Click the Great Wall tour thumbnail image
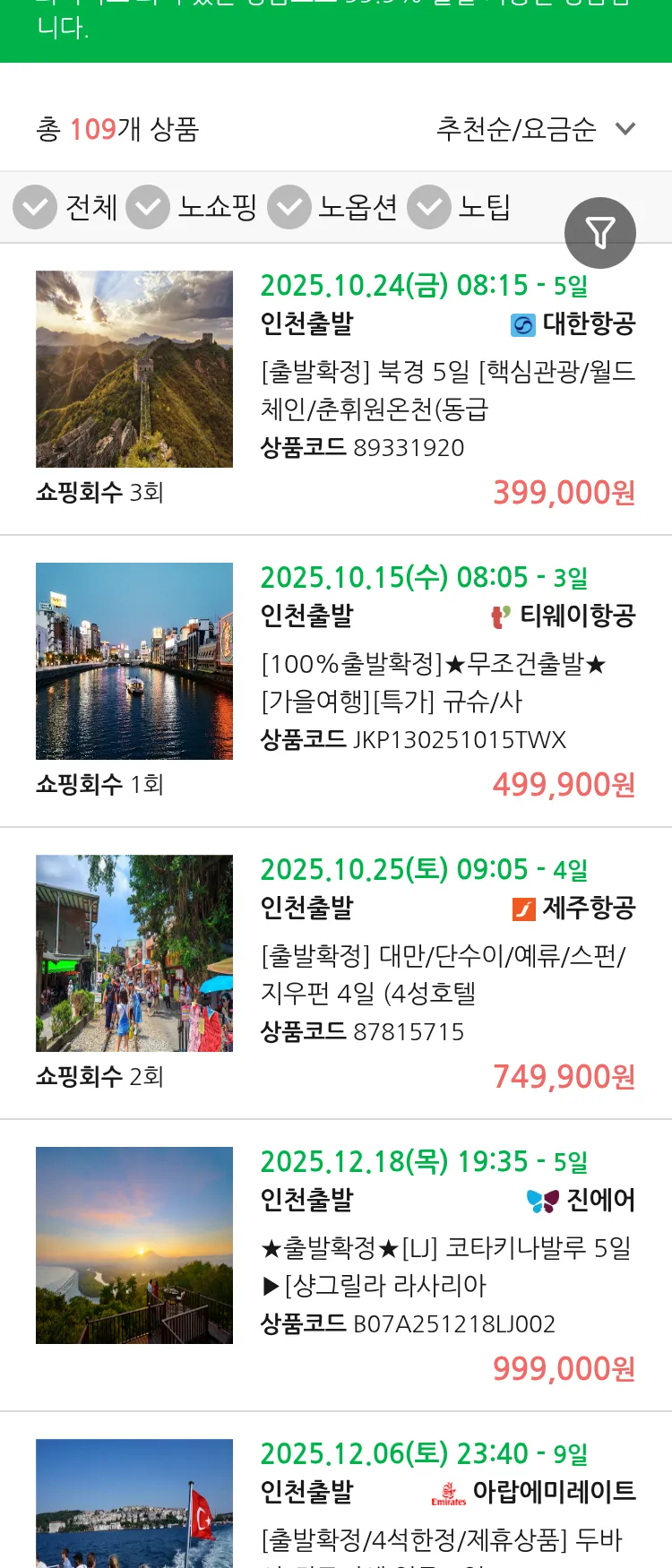 [133, 367]
